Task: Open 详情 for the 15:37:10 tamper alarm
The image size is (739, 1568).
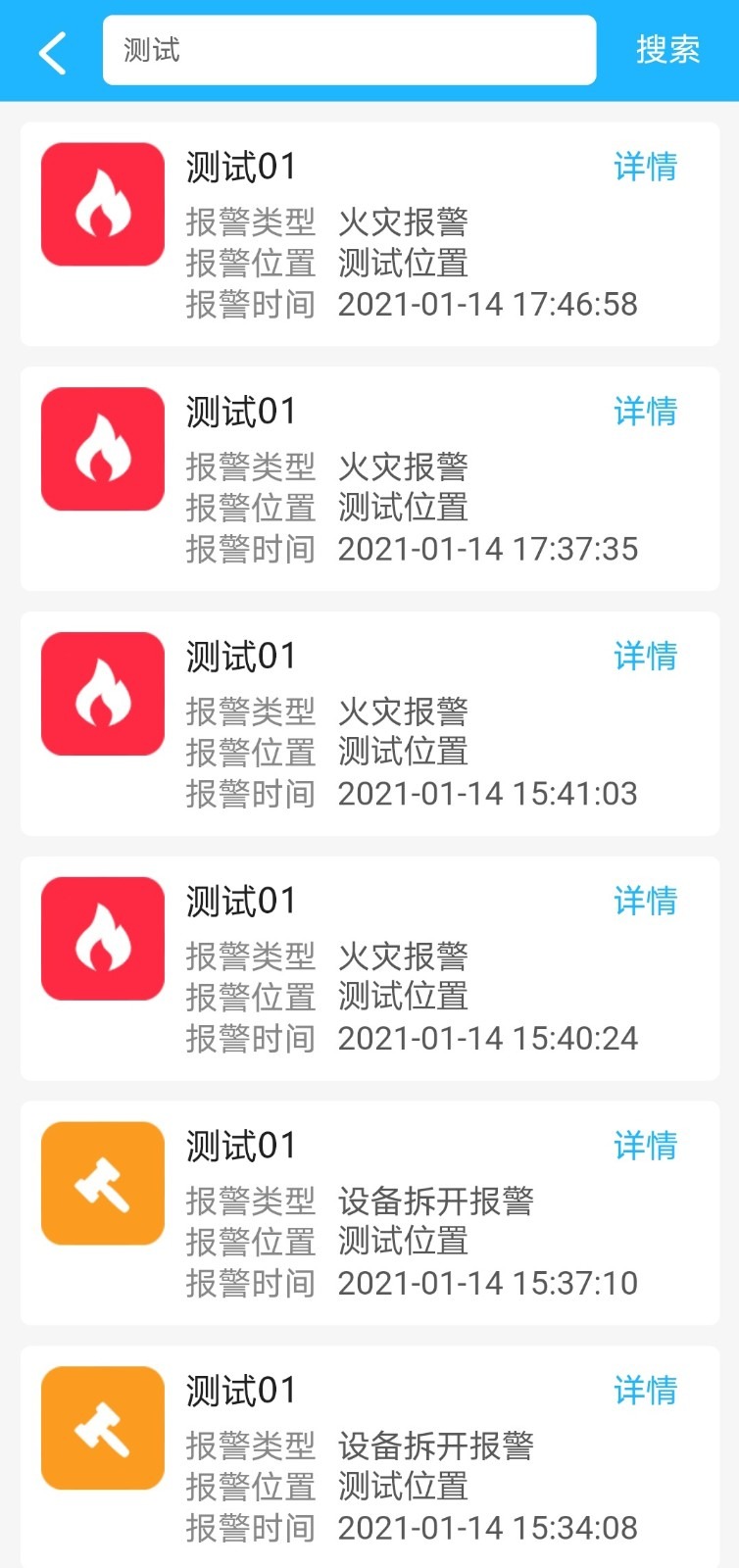Action: (645, 1146)
